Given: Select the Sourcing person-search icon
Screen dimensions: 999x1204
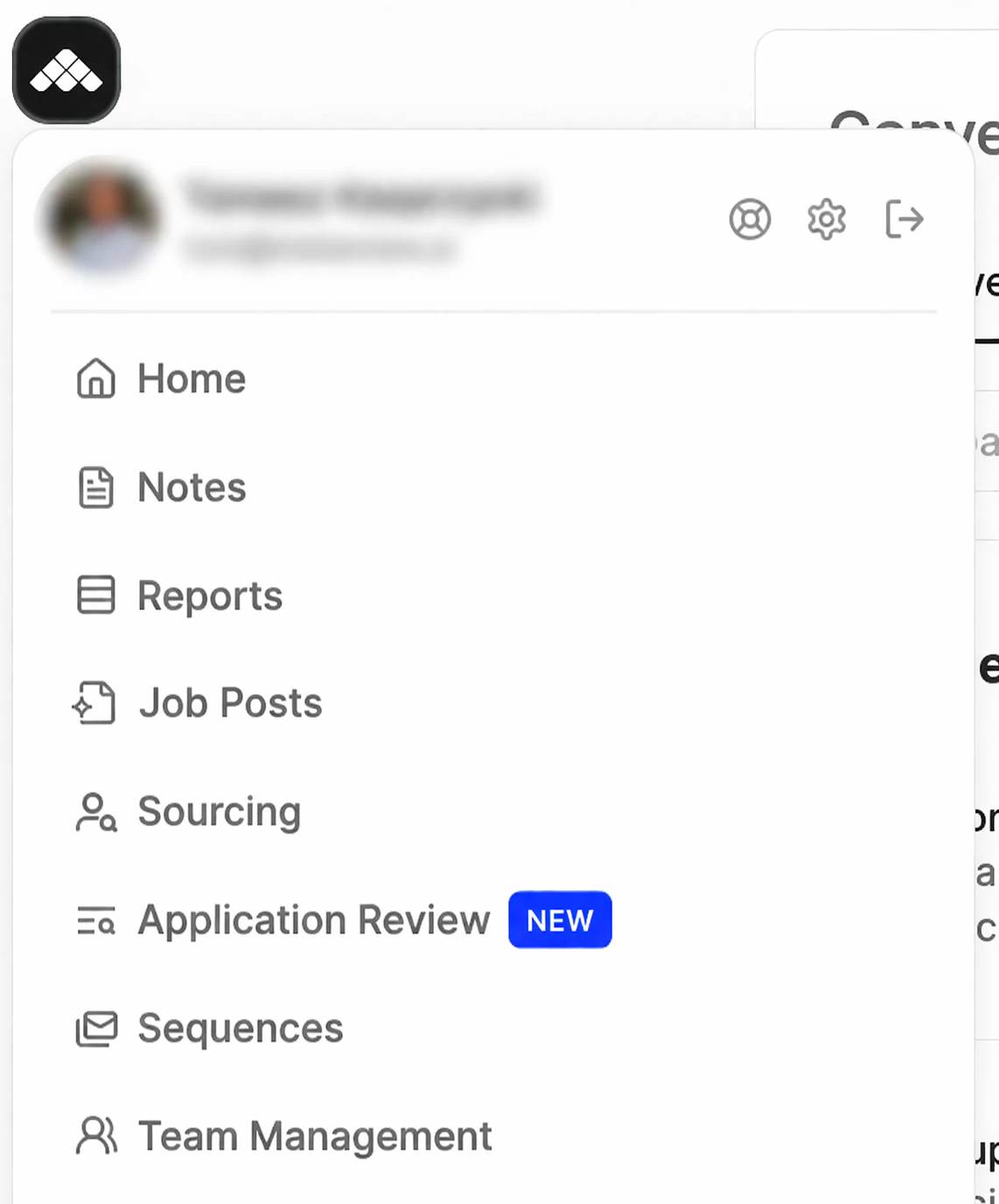Looking at the screenshot, I should pyautogui.click(x=95, y=812).
